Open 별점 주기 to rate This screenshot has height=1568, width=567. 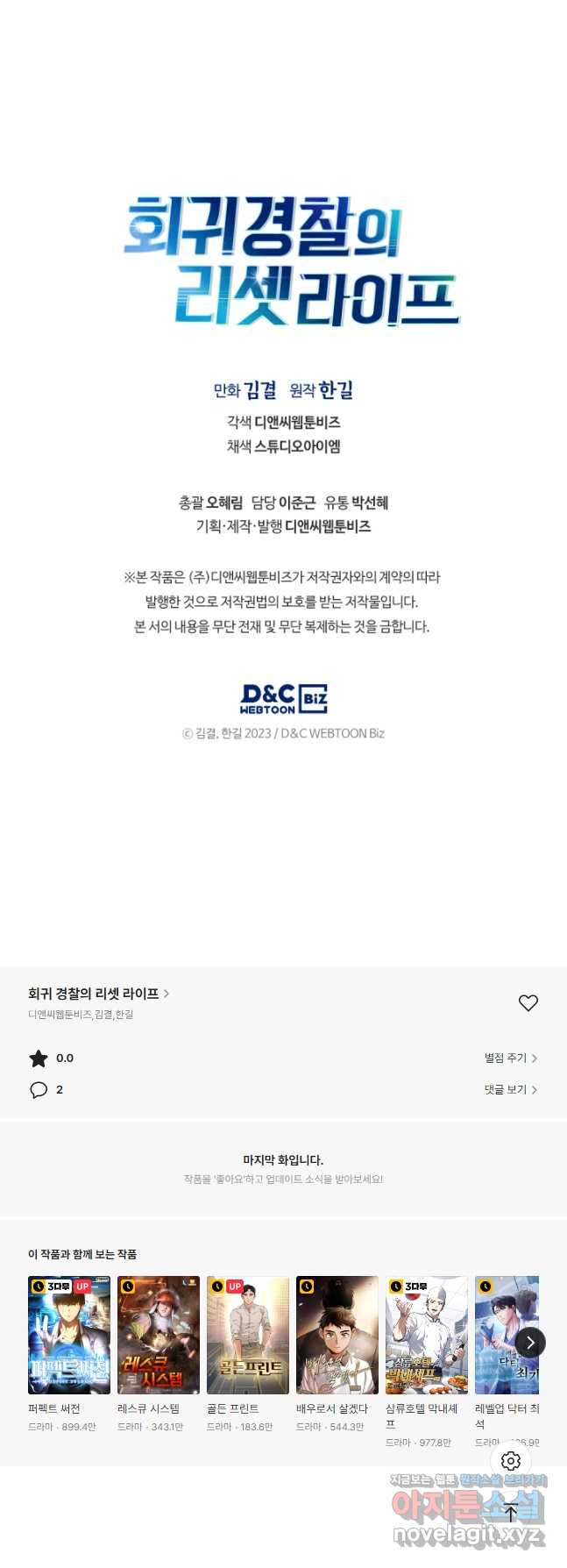click(510, 1058)
